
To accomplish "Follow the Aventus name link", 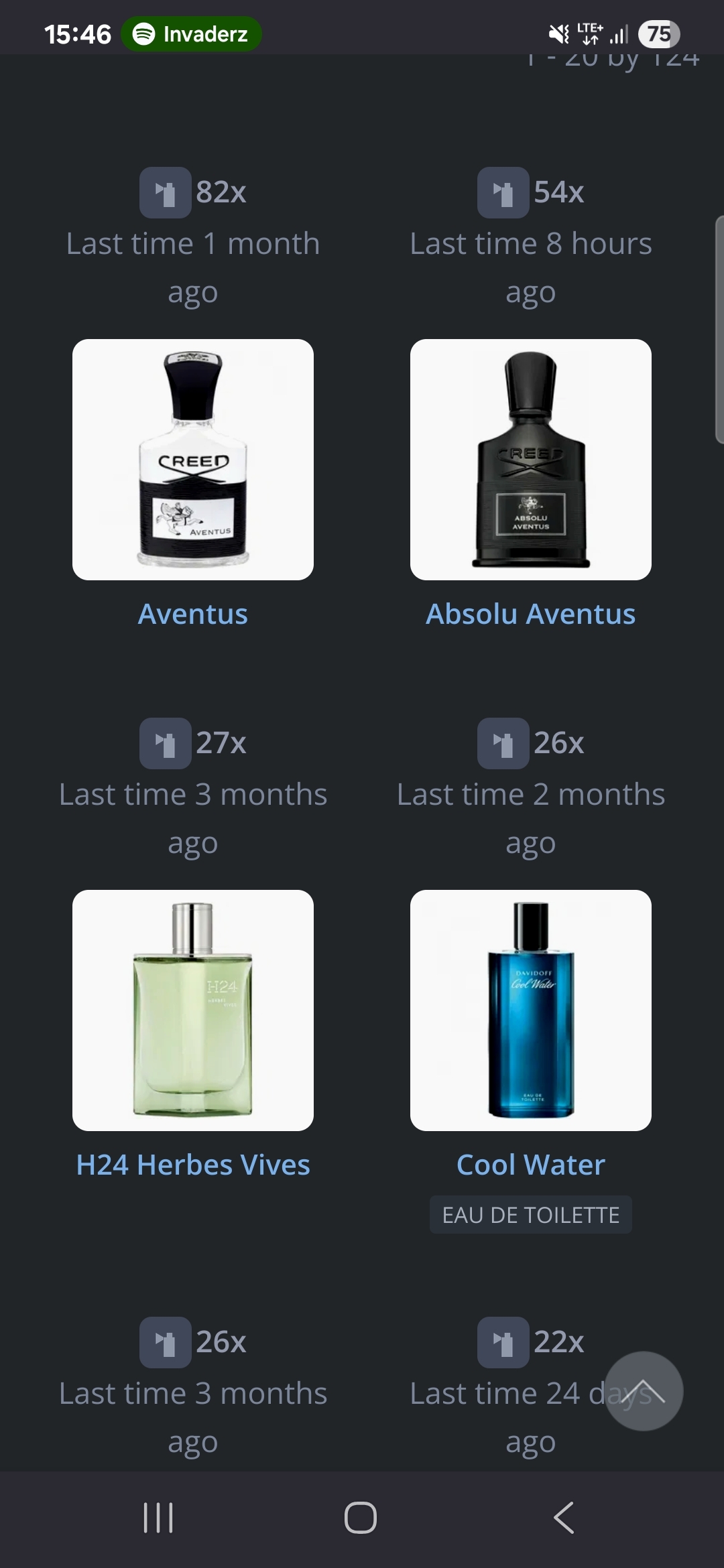I will 193,614.
